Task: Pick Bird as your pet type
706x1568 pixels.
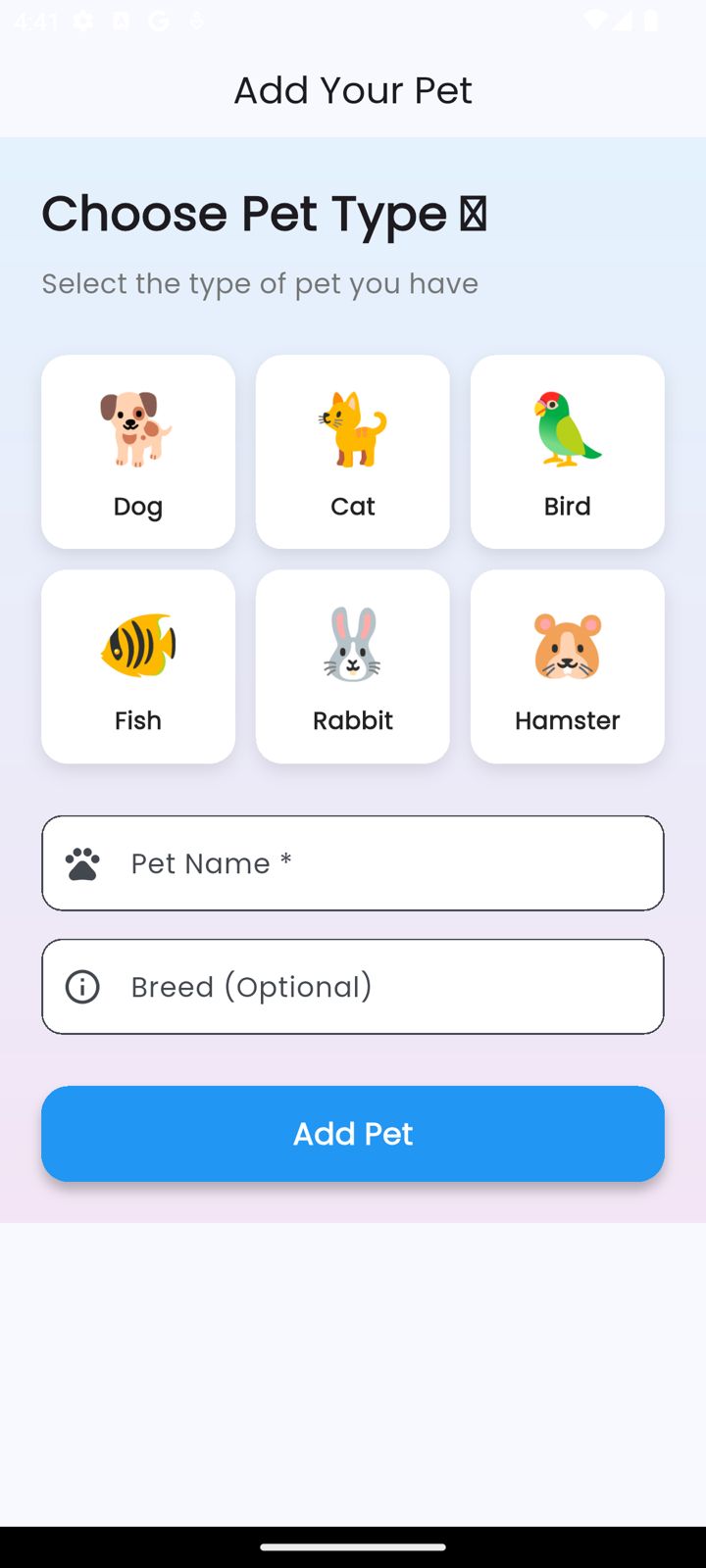Action: (567, 452)
